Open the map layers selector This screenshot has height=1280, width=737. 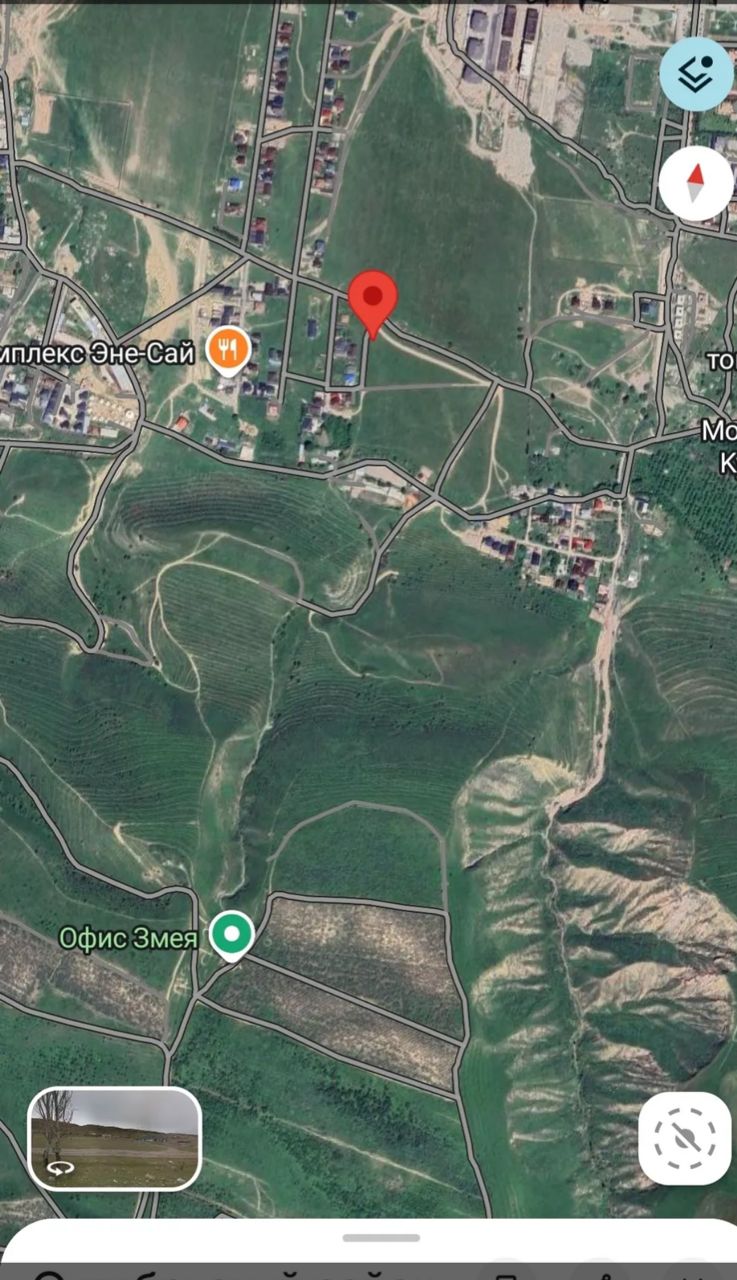(x=696, y=73)
